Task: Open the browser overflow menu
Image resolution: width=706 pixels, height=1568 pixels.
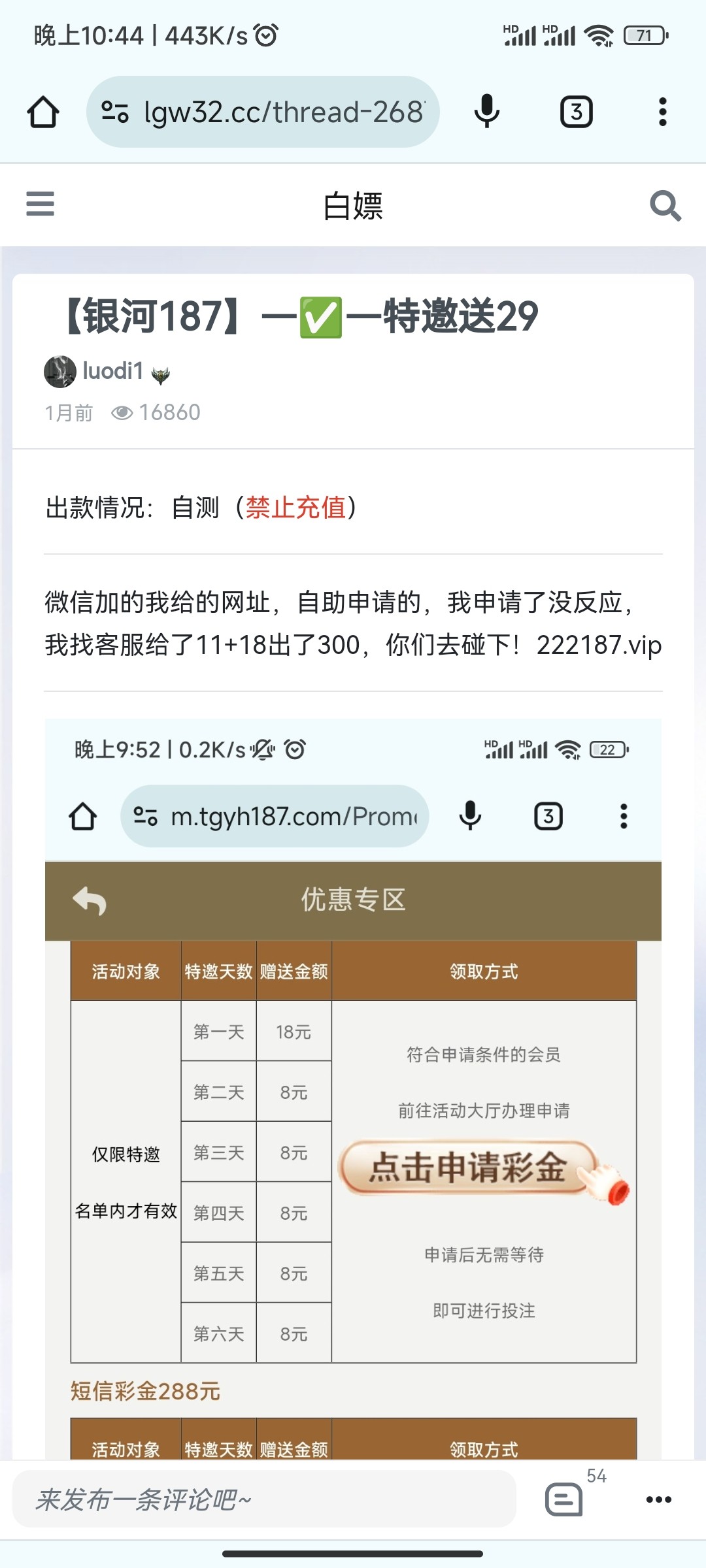Action: click(663, 112)
